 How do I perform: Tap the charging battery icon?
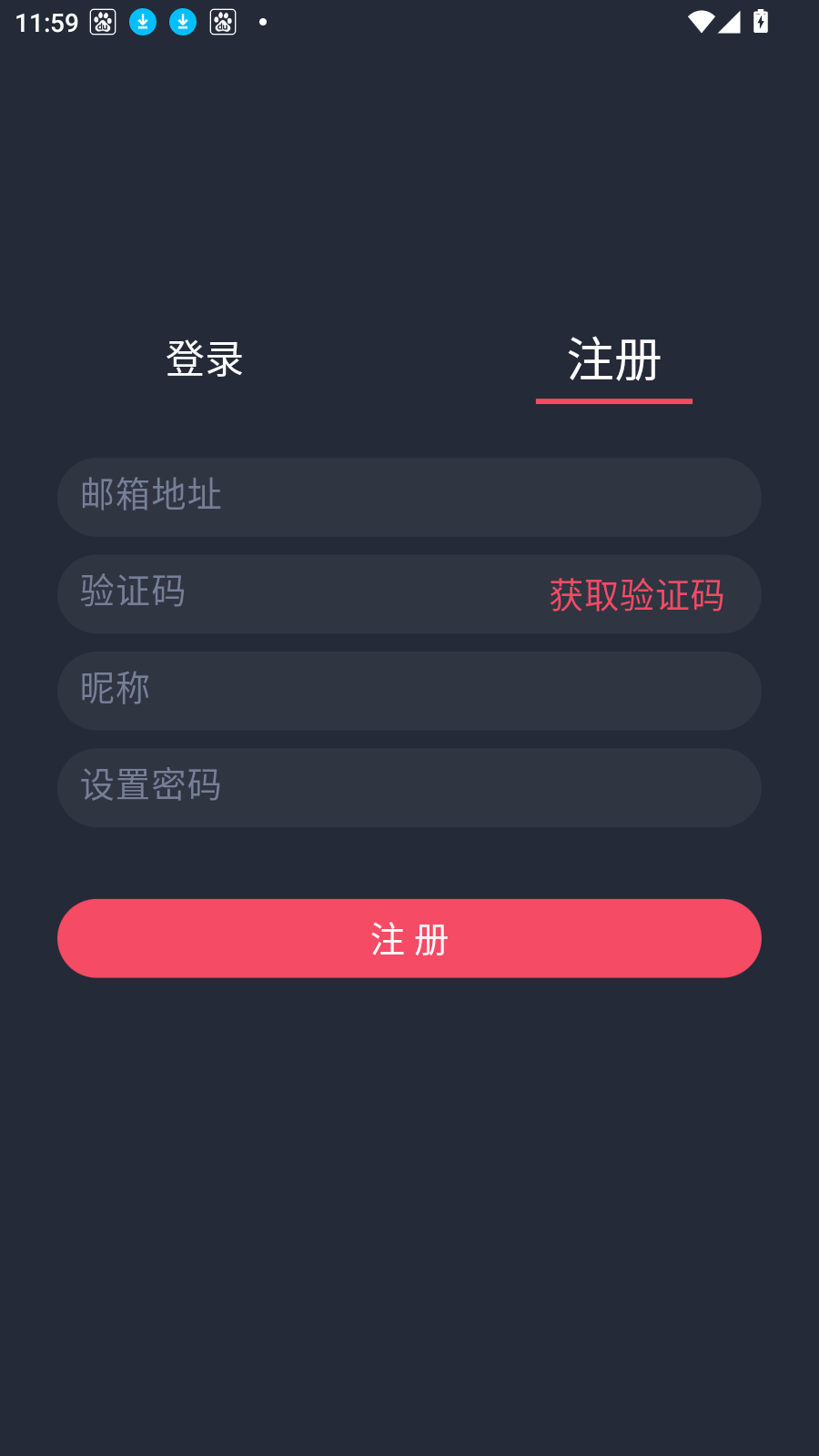pyautogui.click(x=761, y=21)
